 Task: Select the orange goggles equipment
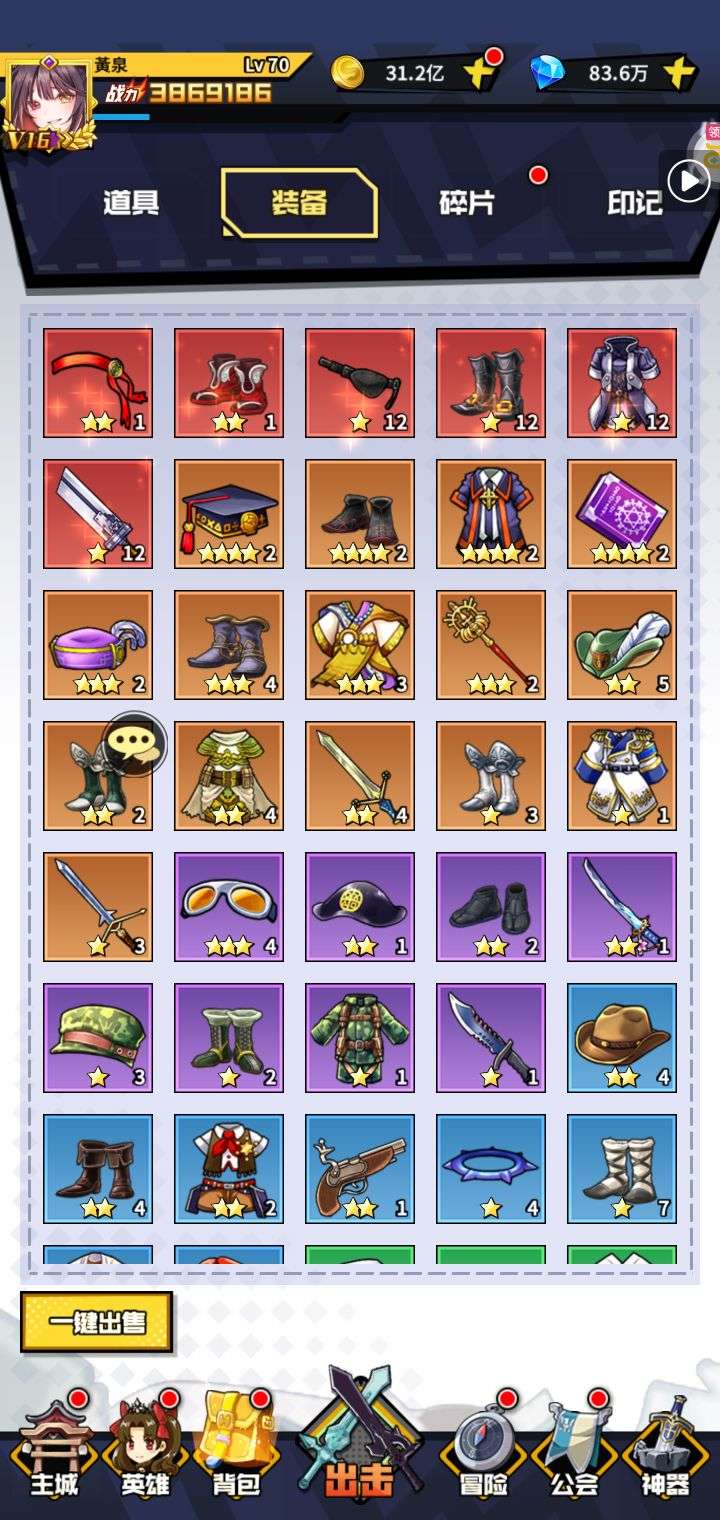click(x=229, y=907)
